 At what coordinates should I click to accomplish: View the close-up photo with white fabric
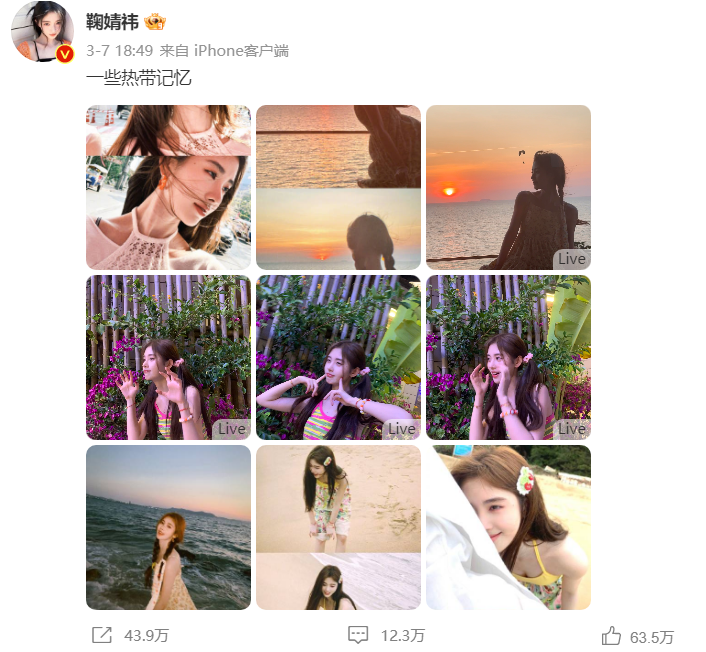508,527
